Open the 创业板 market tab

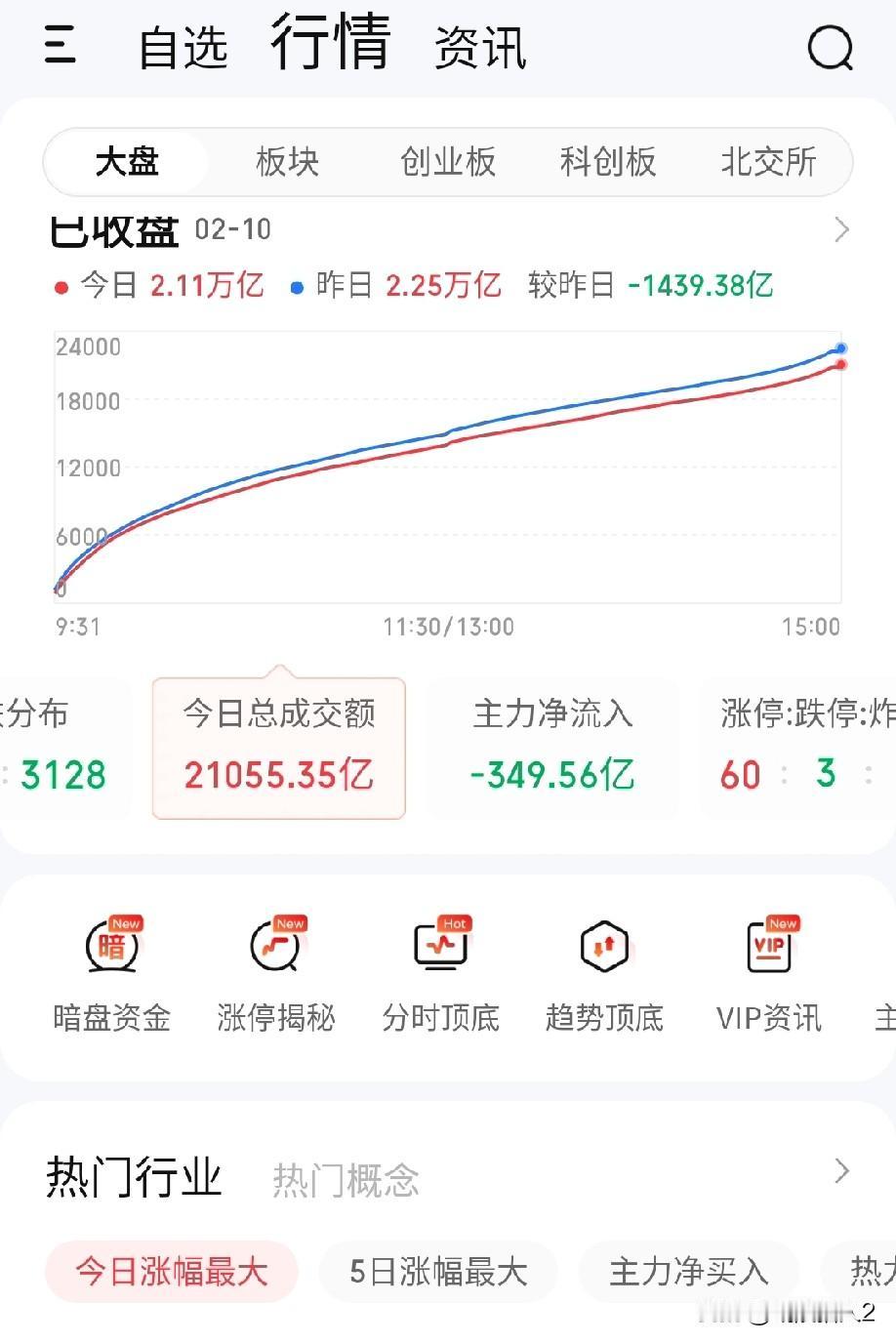pyautogui.click(x=448, y=163)
